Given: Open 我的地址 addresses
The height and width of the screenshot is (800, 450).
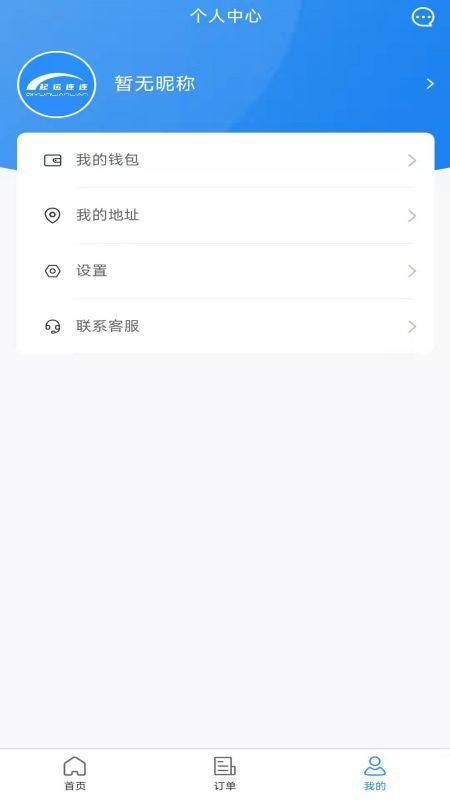Looking at the screenshot, I should 225,215.
